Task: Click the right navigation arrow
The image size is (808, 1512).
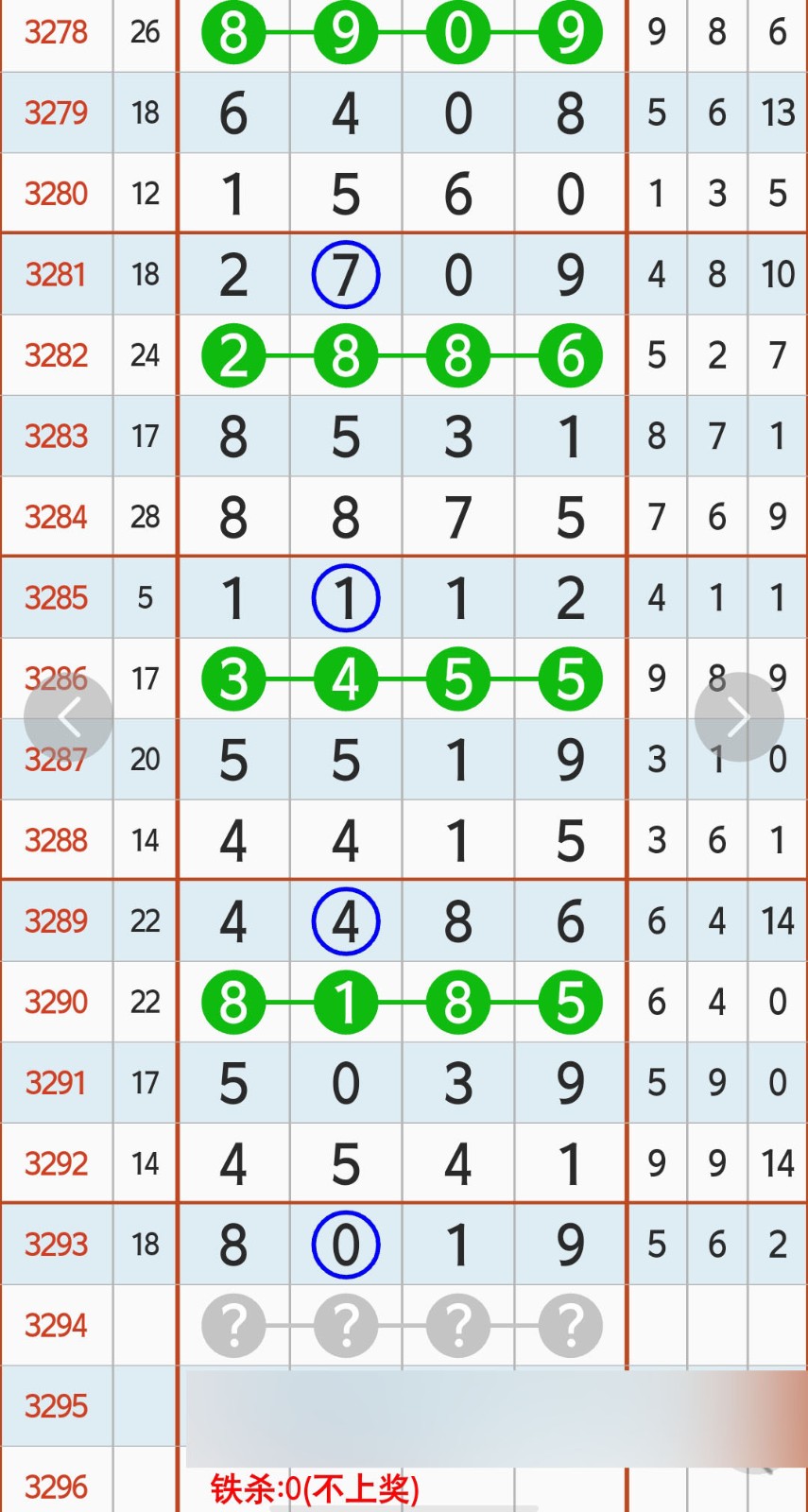Action: point(739,715)
